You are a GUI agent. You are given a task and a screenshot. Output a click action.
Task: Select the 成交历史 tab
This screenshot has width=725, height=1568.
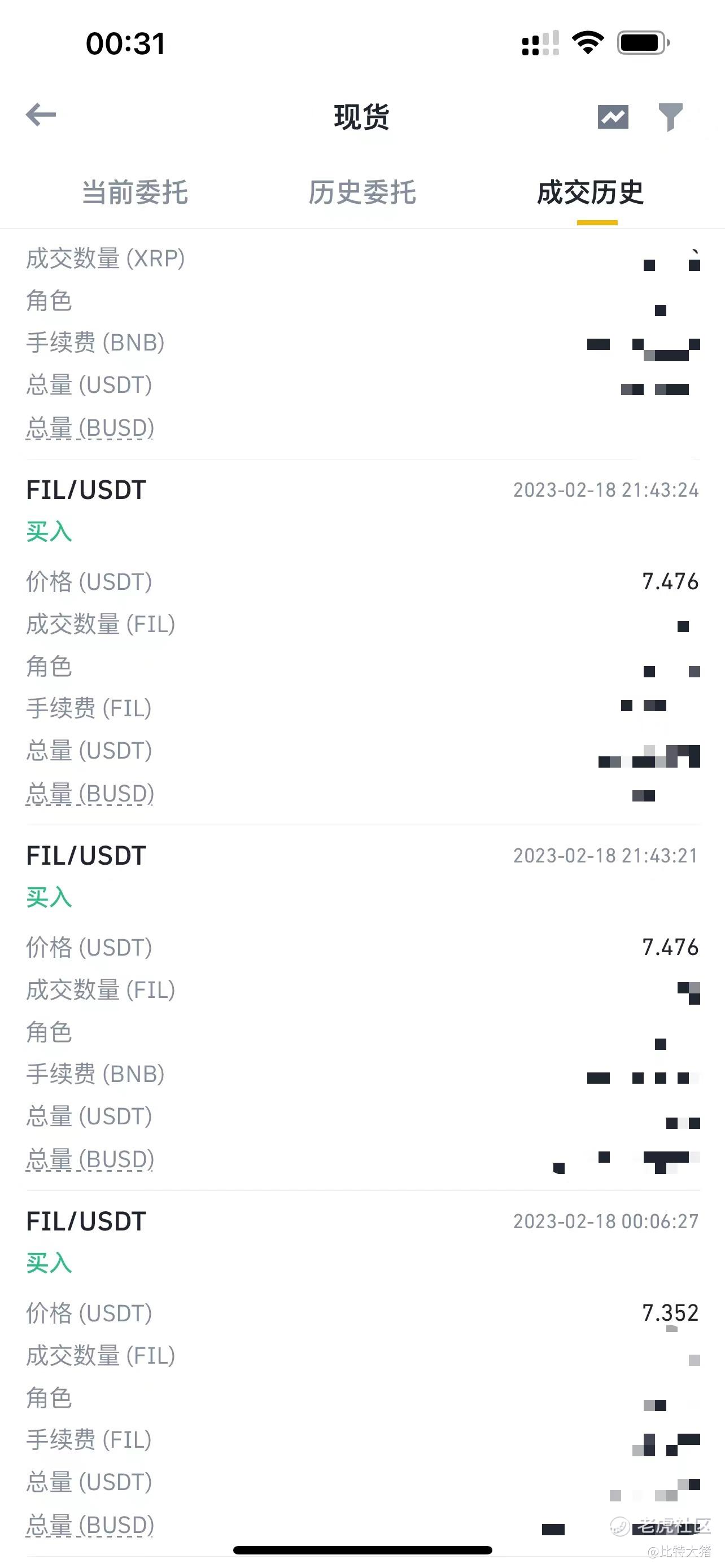click(590, 193)
